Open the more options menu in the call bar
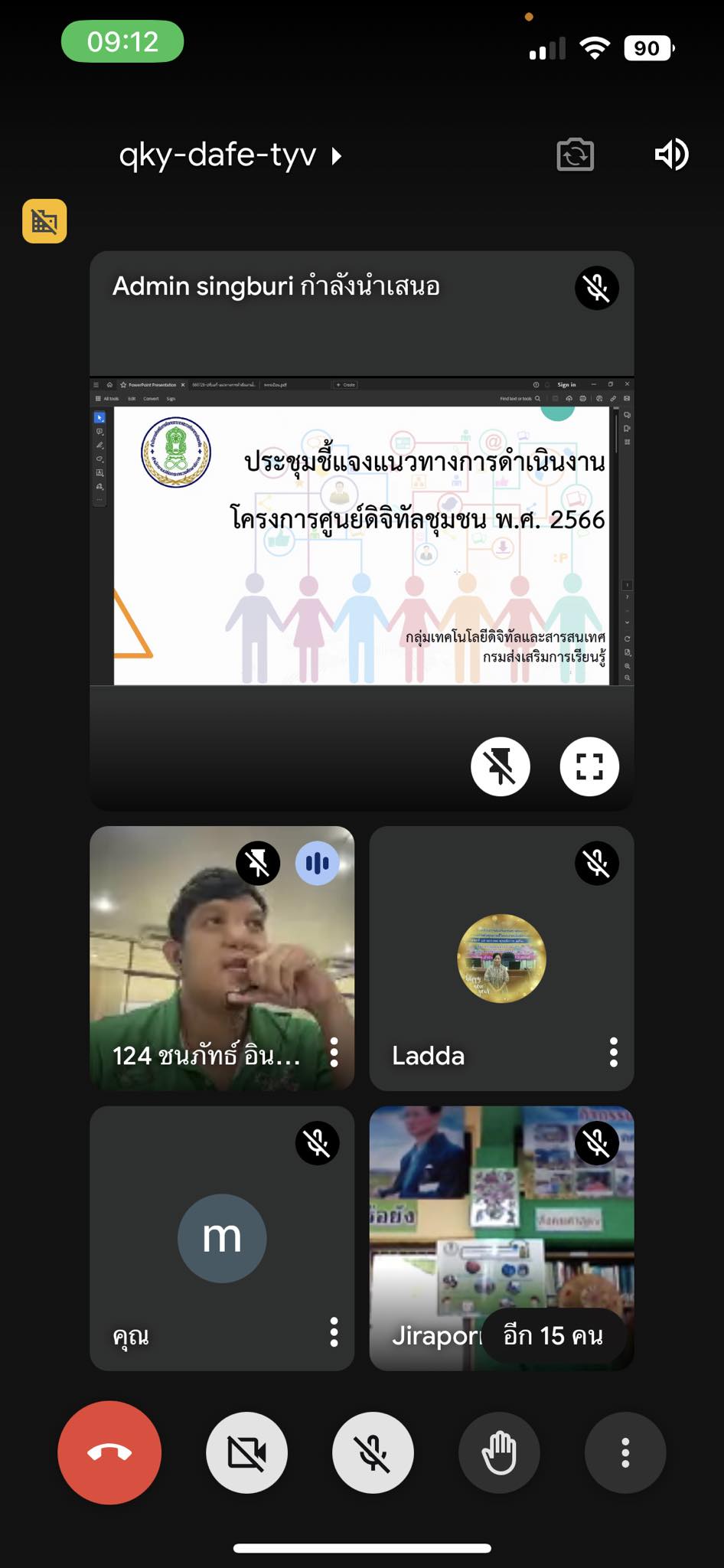Viewport: 724px width, 1568px height. 625,1452
